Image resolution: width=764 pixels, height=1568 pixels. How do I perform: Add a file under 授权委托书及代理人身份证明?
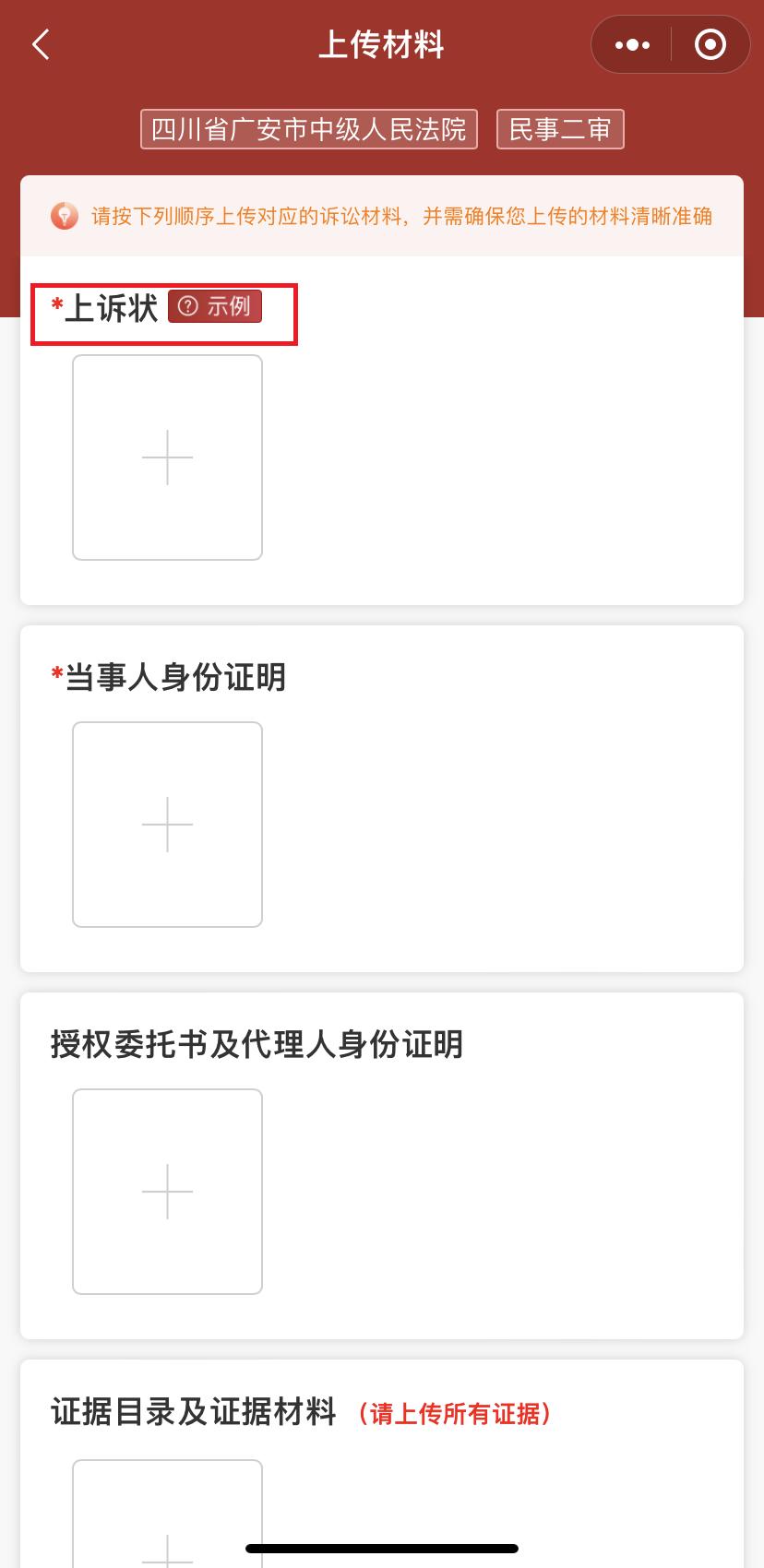tap(167, 1192)
